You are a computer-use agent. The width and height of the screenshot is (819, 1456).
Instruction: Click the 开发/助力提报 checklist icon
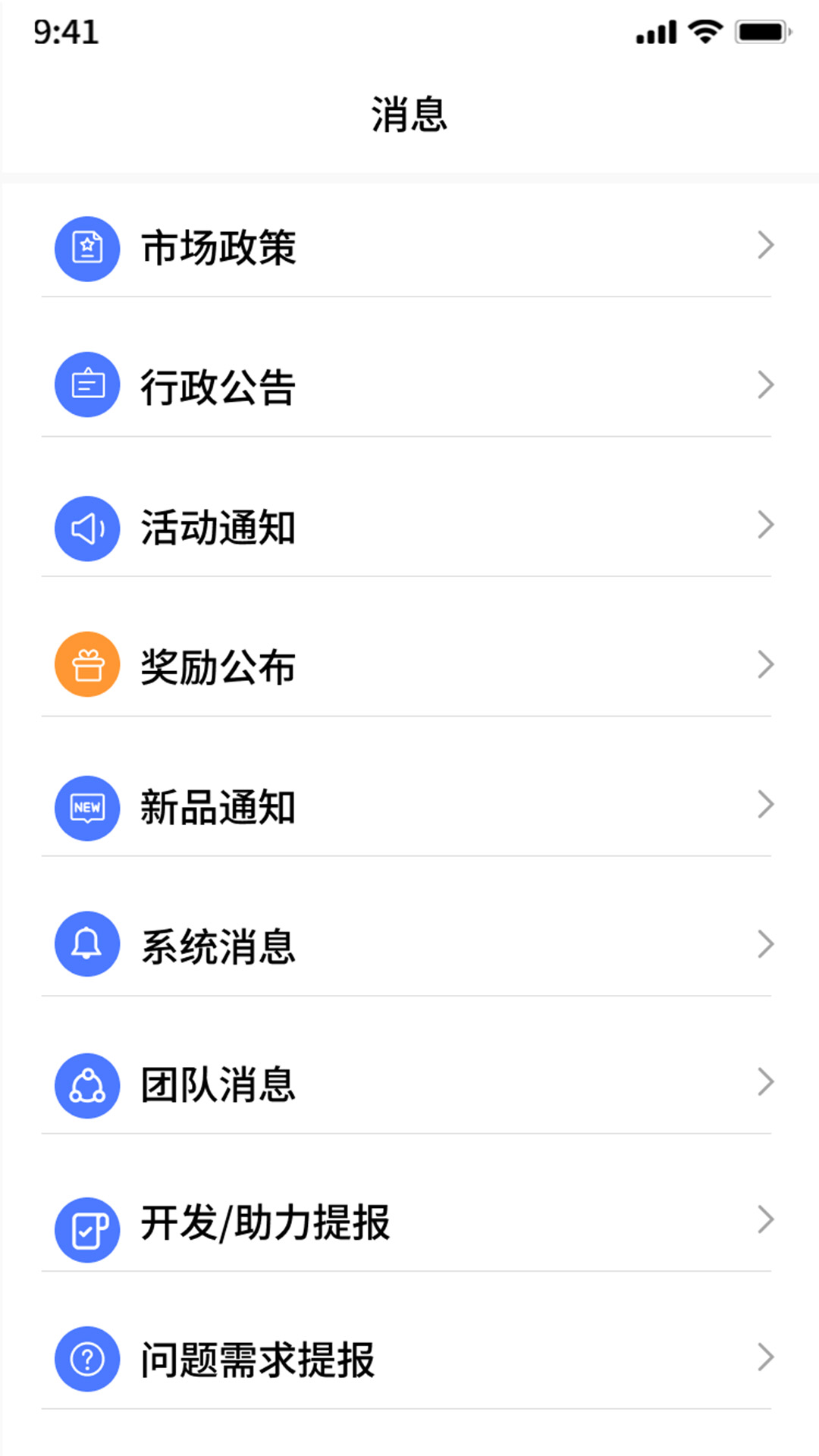click(86, 1224)
